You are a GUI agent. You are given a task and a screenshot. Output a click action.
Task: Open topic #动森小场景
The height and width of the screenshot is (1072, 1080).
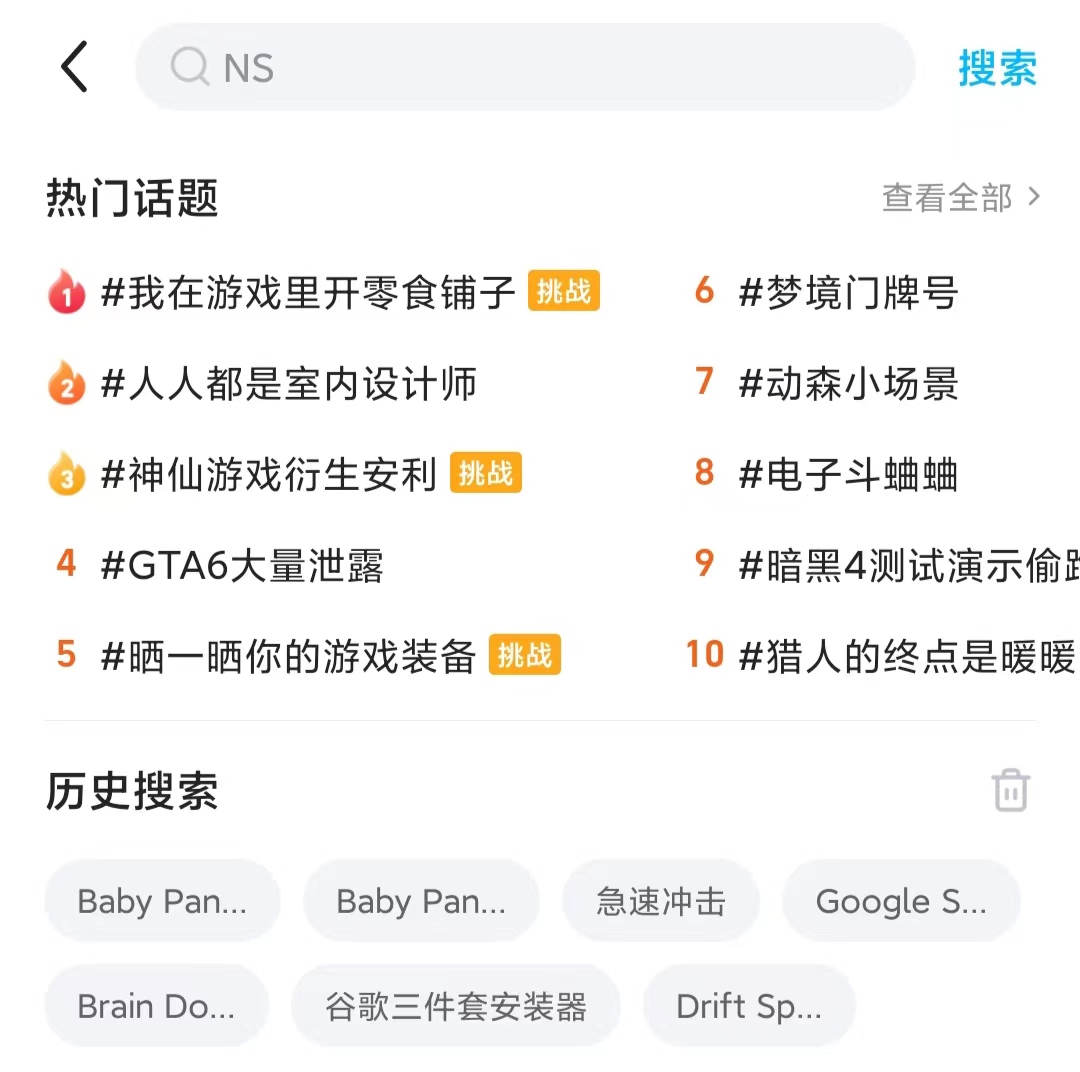click(x=848, y=384)
